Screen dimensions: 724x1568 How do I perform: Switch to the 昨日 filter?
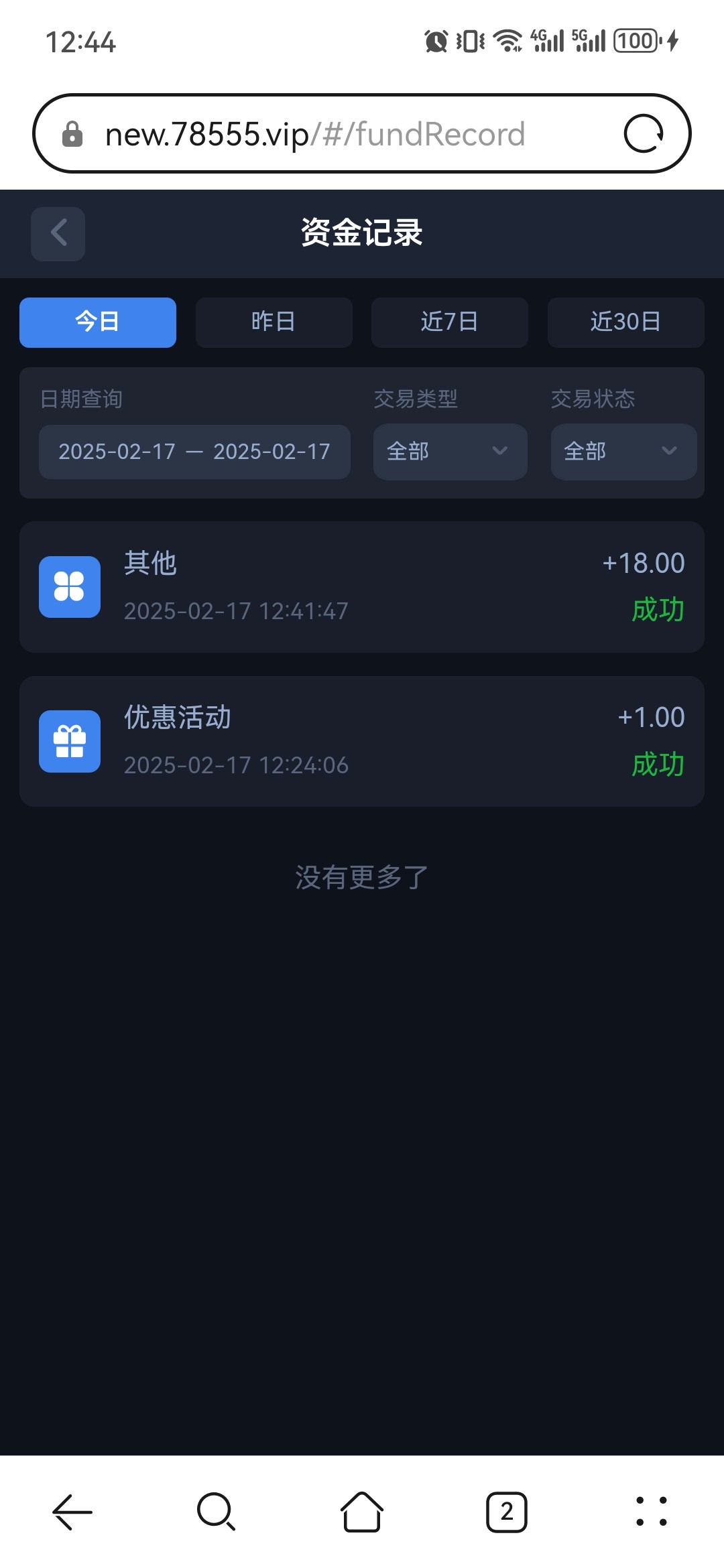274,322
